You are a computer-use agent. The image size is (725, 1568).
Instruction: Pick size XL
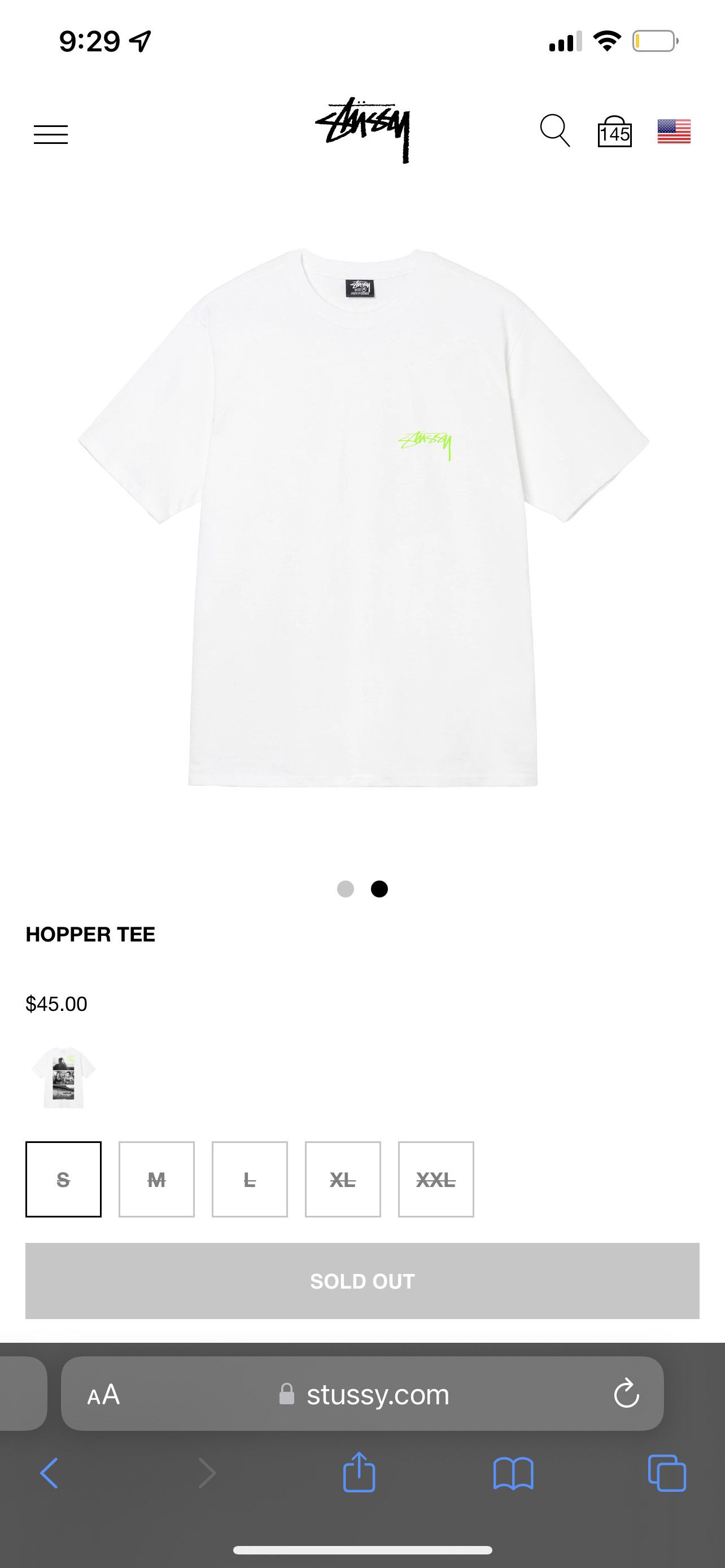[x=343, y=1179]
